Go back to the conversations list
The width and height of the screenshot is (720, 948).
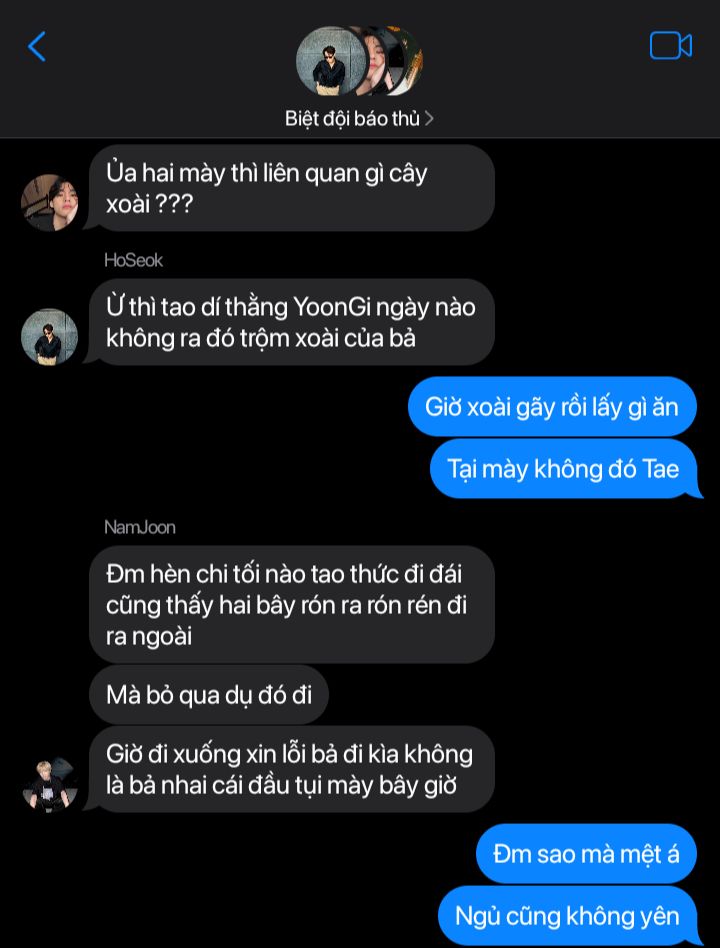tap(37, 46)
